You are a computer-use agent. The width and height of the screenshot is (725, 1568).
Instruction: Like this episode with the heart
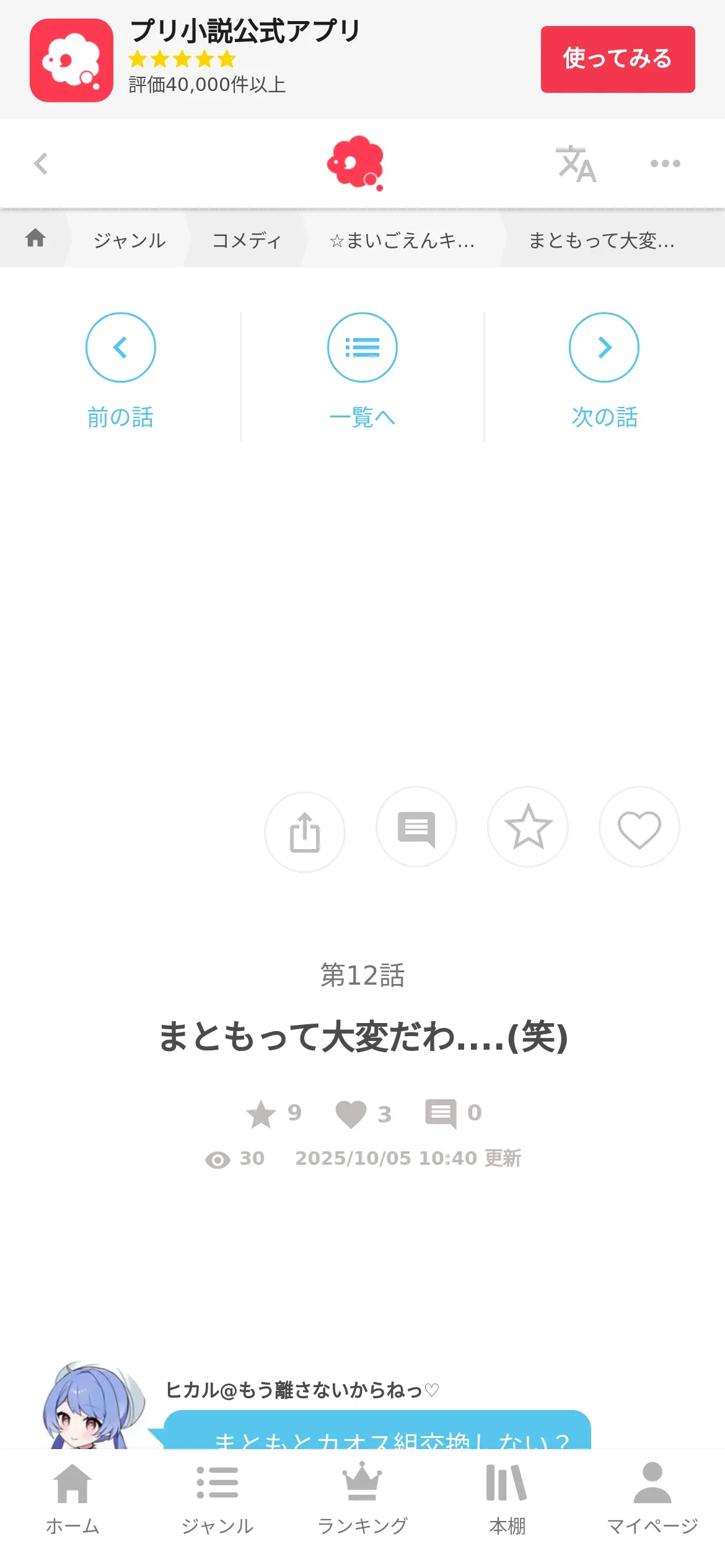(x=639, y=827)
